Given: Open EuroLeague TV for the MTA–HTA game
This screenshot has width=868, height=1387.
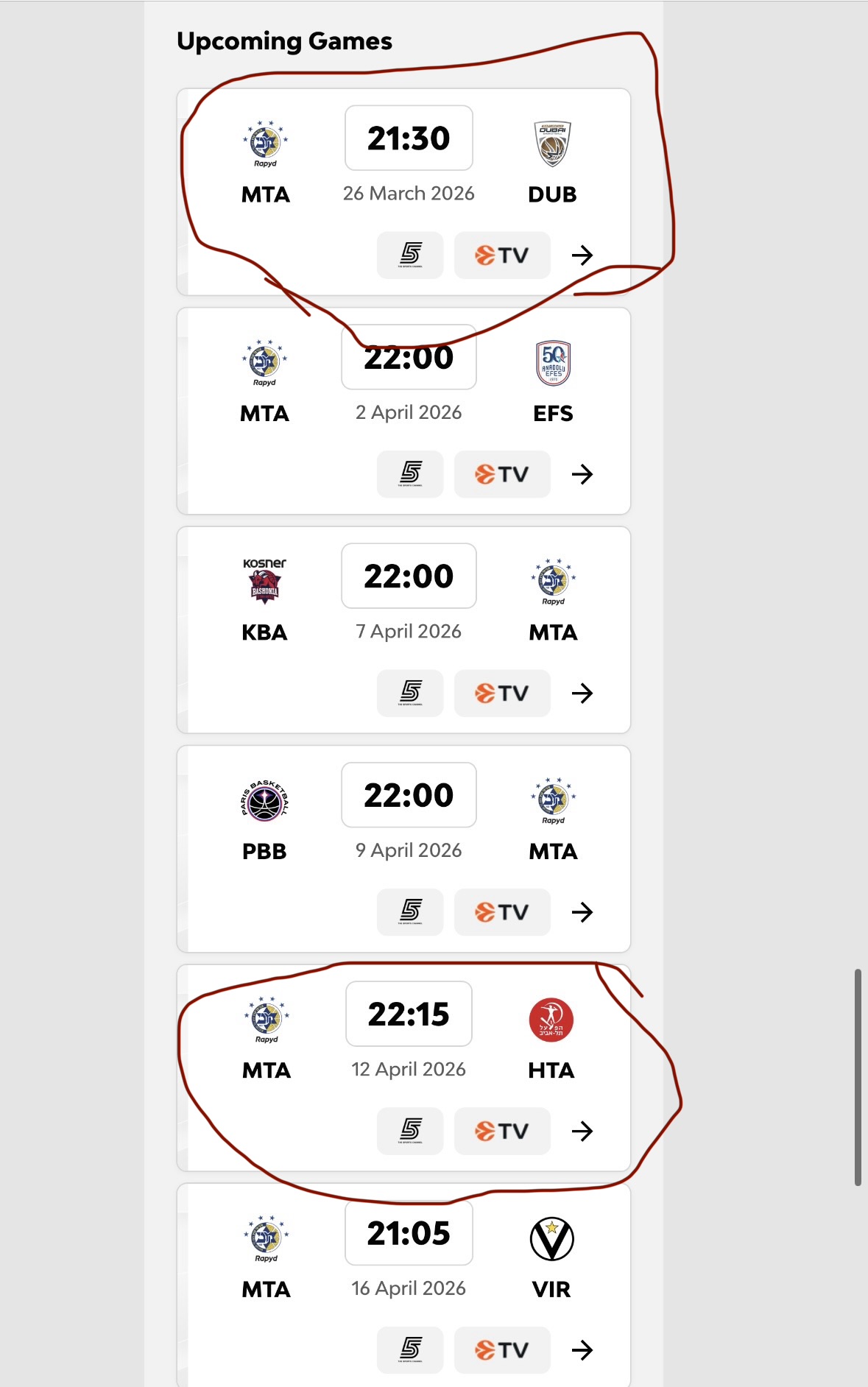Looking at the screenshot, I should click(502, 1131).
